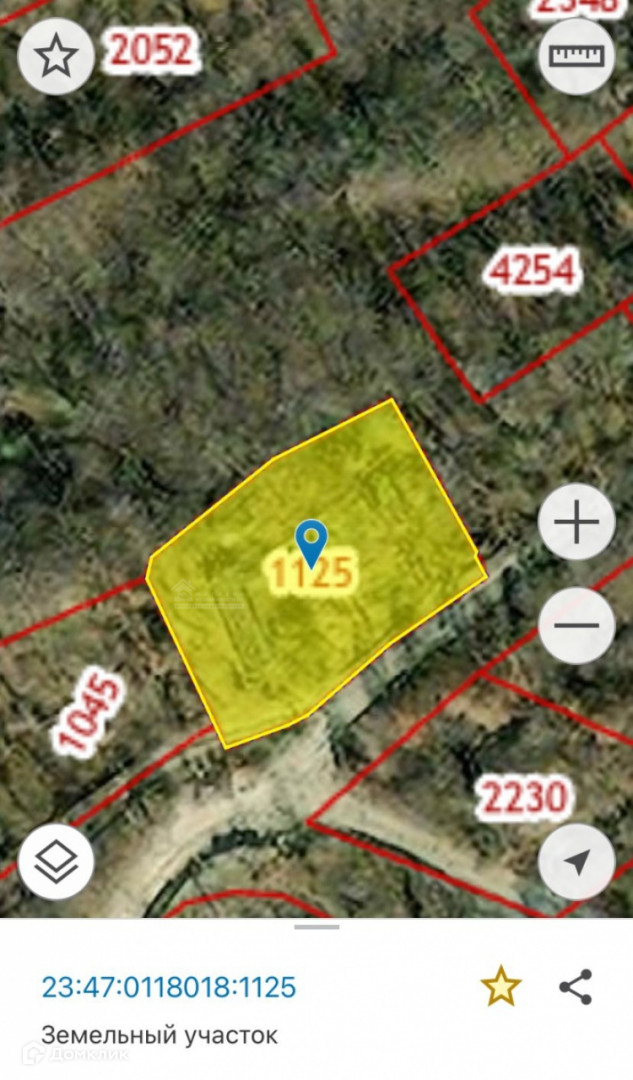Select parcel 2230 on the map
Screen dimensions: 633x1080
coord(524,798)
